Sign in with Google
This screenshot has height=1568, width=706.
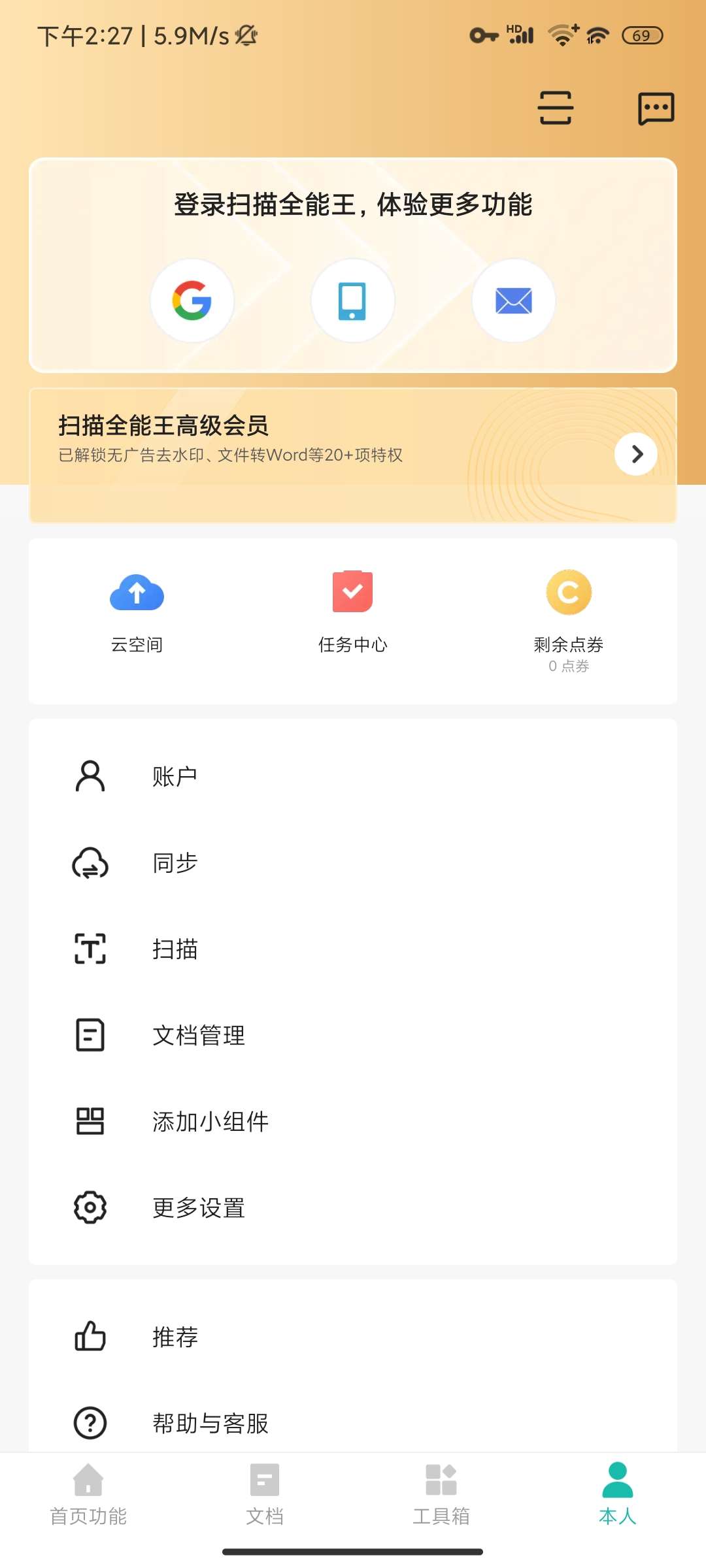[192, 301]
